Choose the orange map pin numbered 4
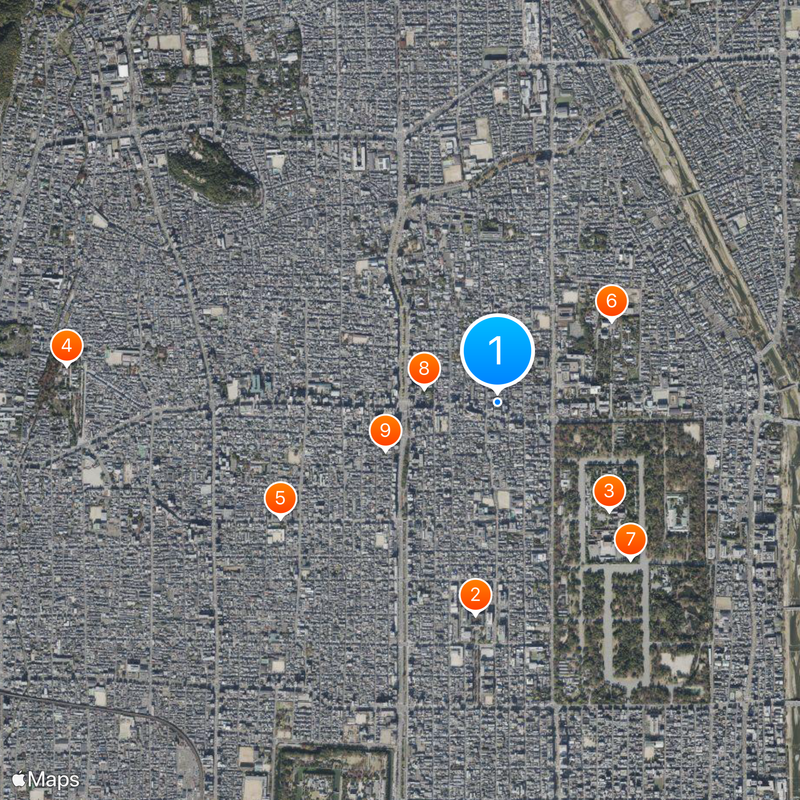The width and height of the screenshot is (800, 800). pos(66,346)
